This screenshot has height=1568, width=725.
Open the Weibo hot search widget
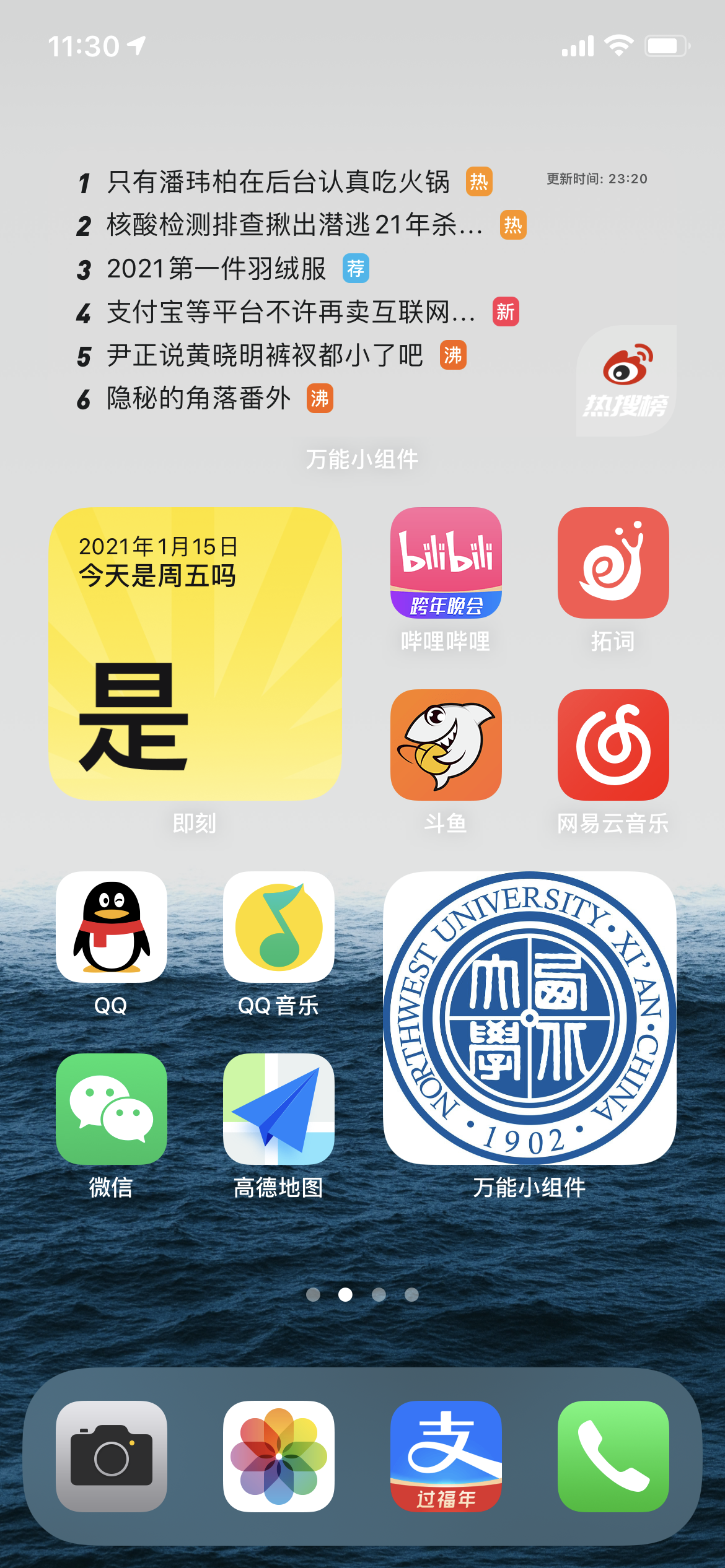(x=362, y=291)
